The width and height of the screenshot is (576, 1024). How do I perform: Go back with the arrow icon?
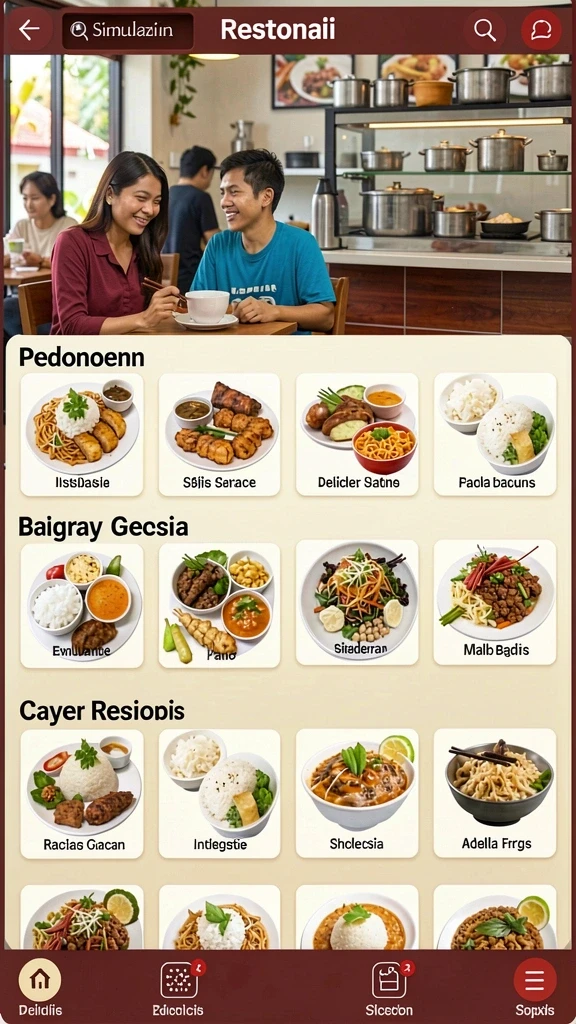pyautogui.click(x=29, y=29)
